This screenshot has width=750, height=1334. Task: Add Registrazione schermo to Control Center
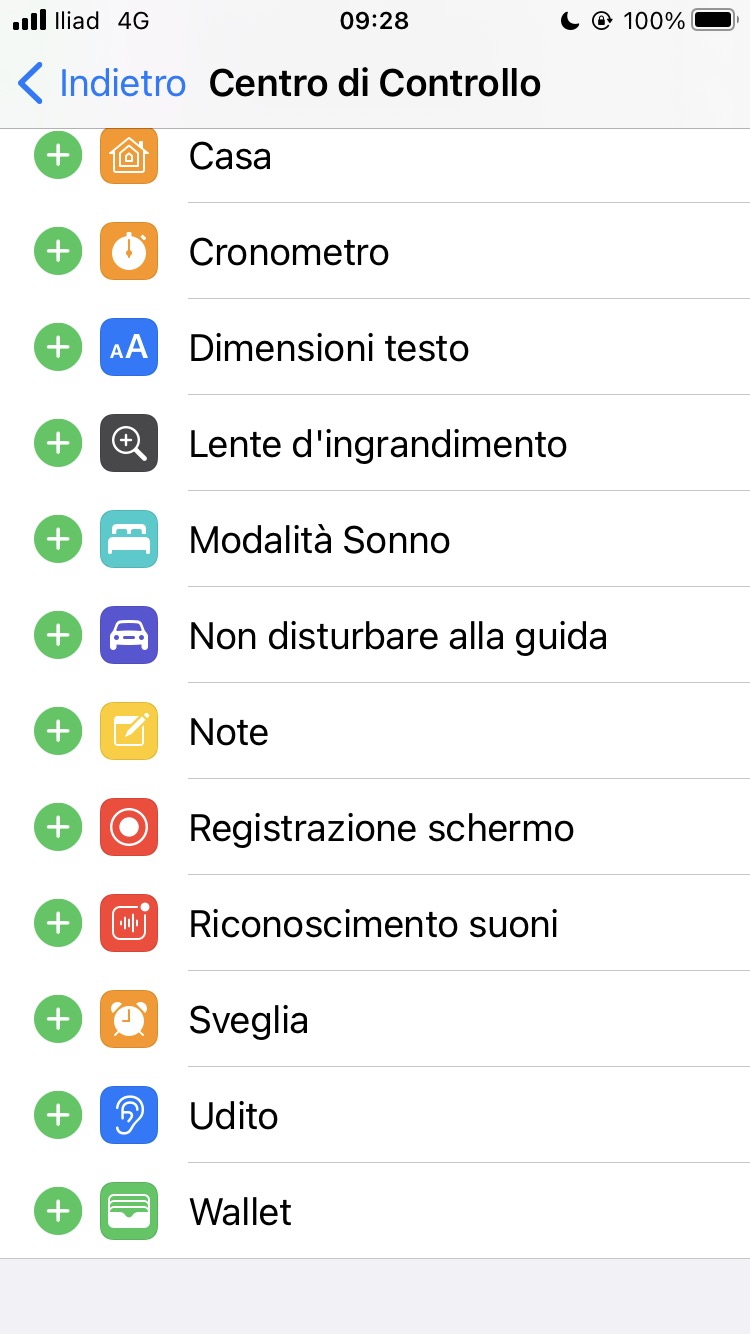point(58,827)
